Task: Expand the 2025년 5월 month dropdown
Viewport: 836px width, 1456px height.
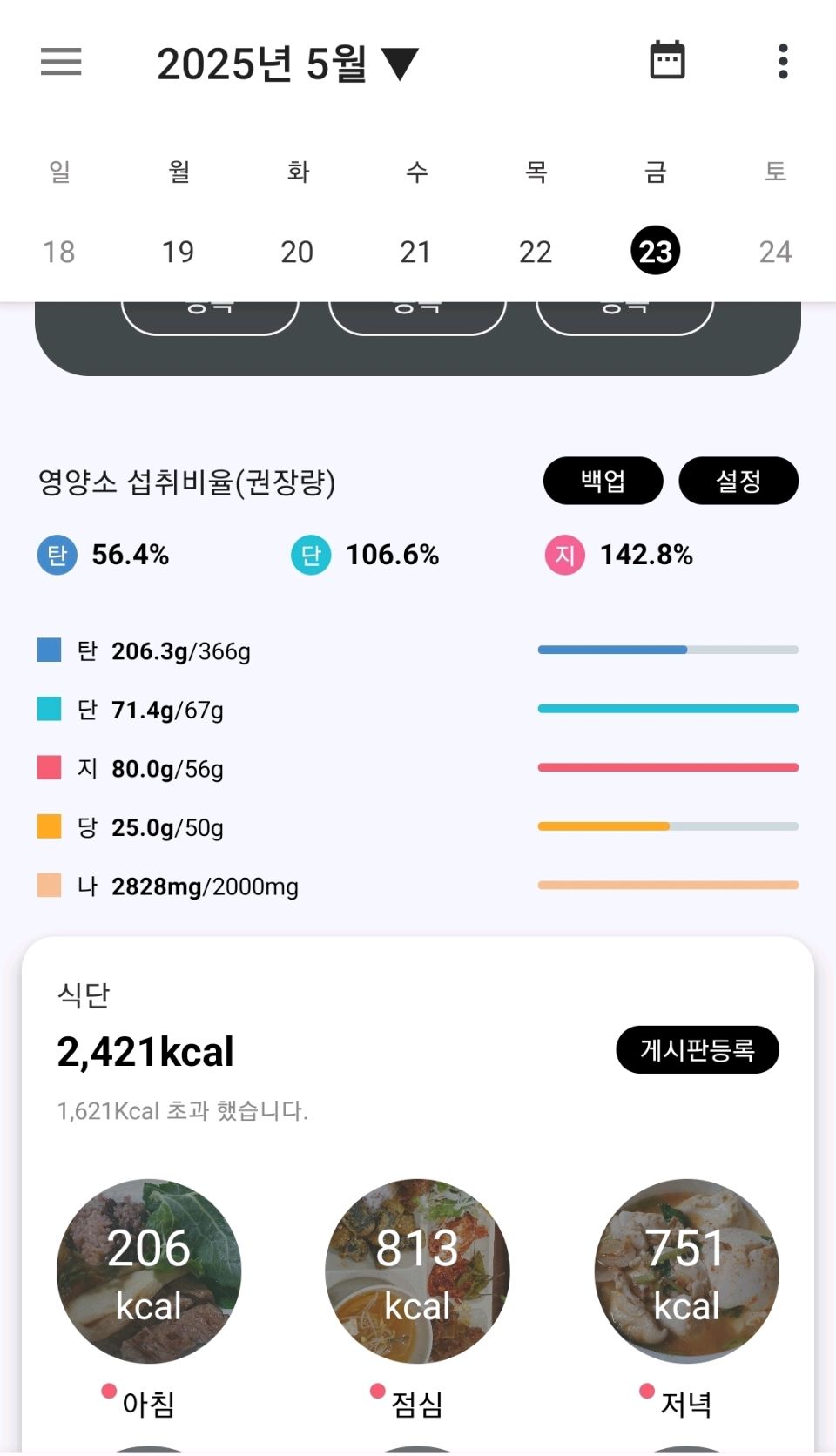Action: pos(287,64)
